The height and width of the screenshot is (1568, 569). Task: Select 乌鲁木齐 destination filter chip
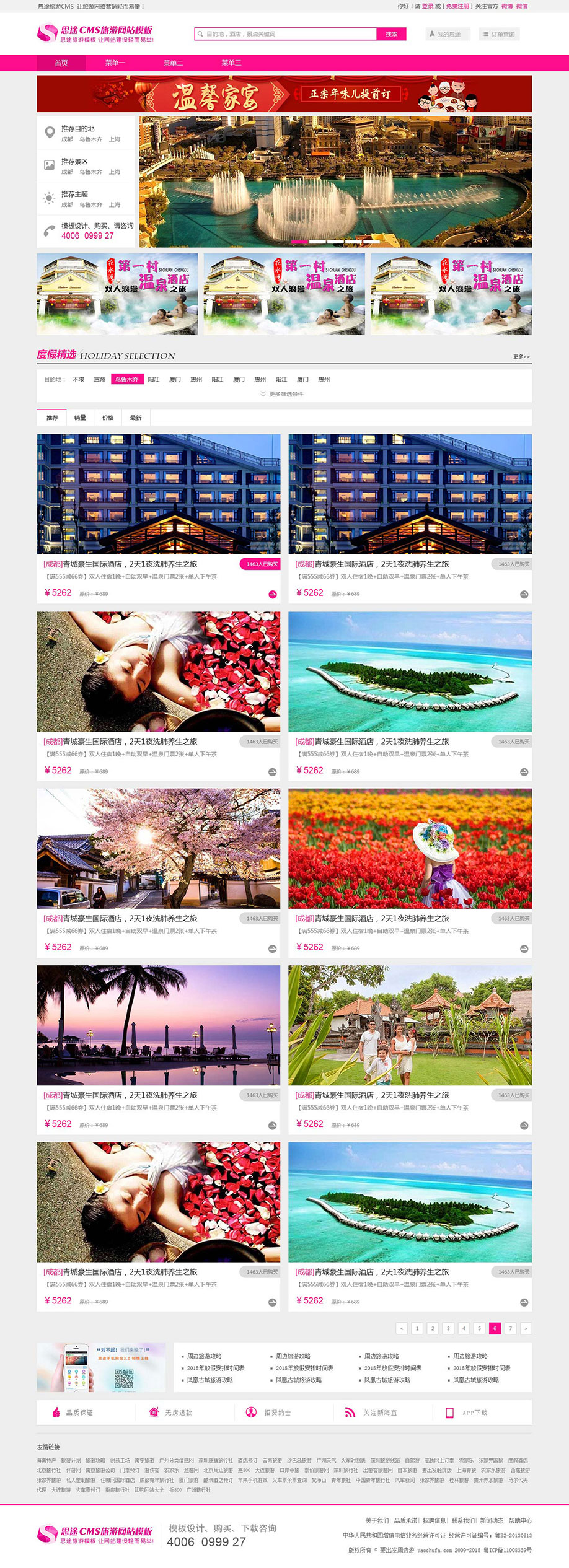point(127,379)
